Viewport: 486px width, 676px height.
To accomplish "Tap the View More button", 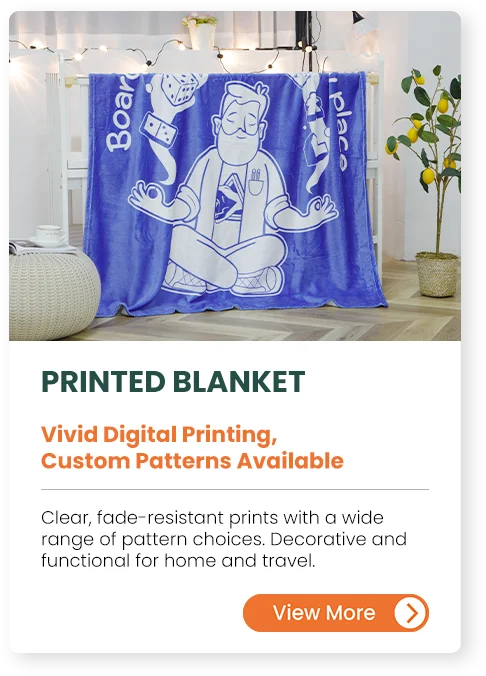I will tap(335, 613).
